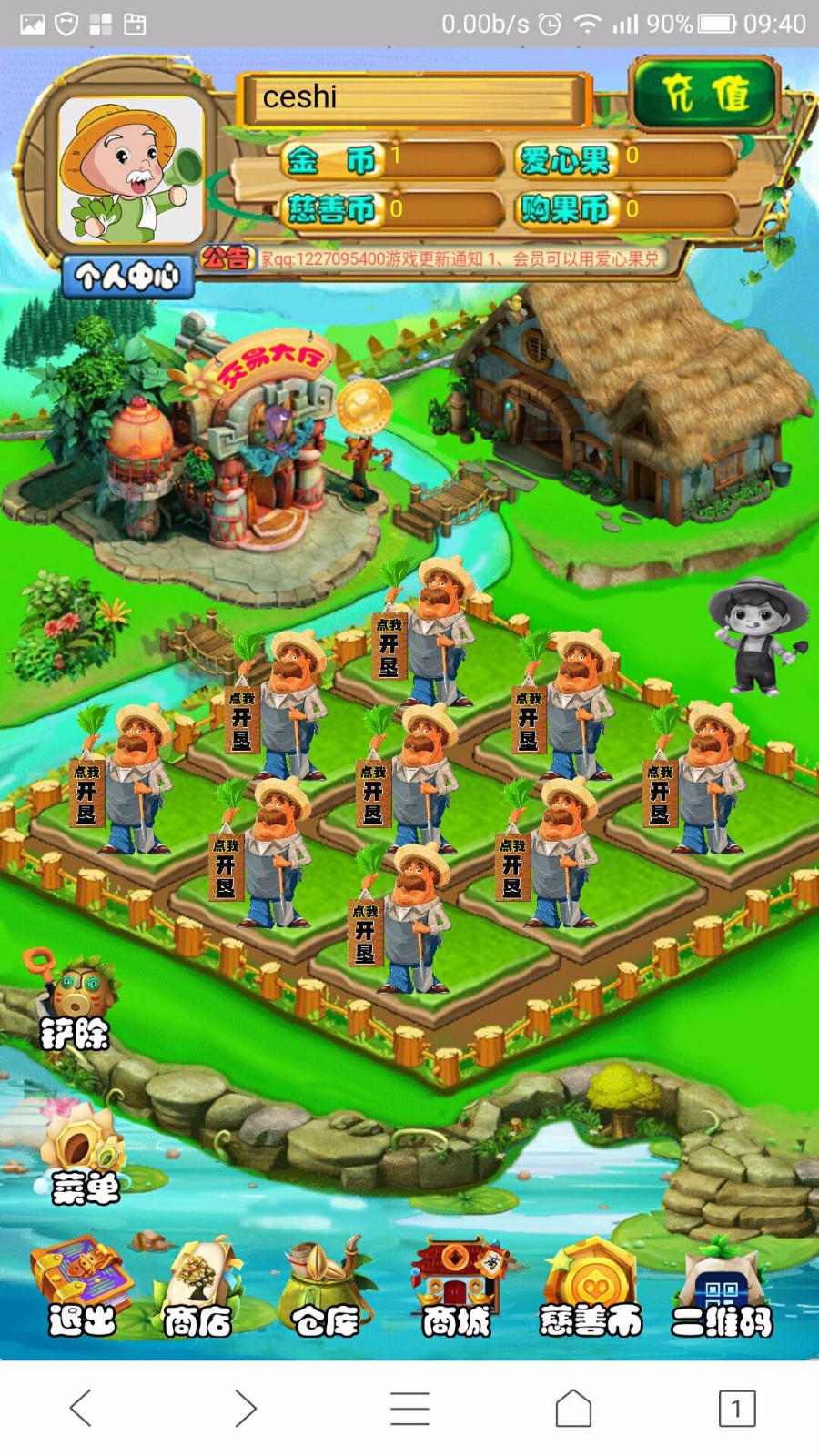Open 个人中心 personal center
Screen dimensions: 819x1456
point(128,276)
